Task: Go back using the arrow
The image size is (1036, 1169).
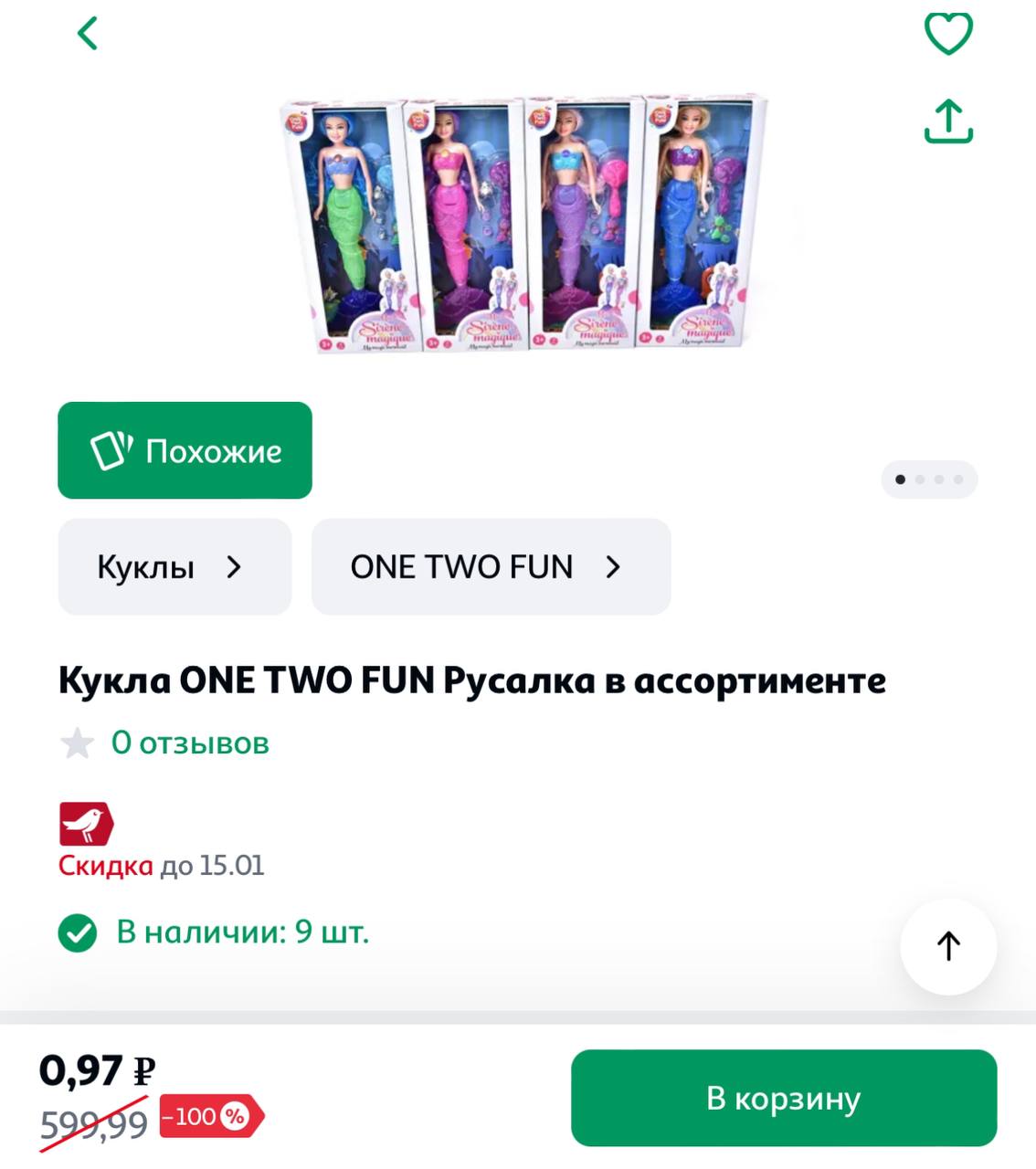Action: tap(88, 34)
